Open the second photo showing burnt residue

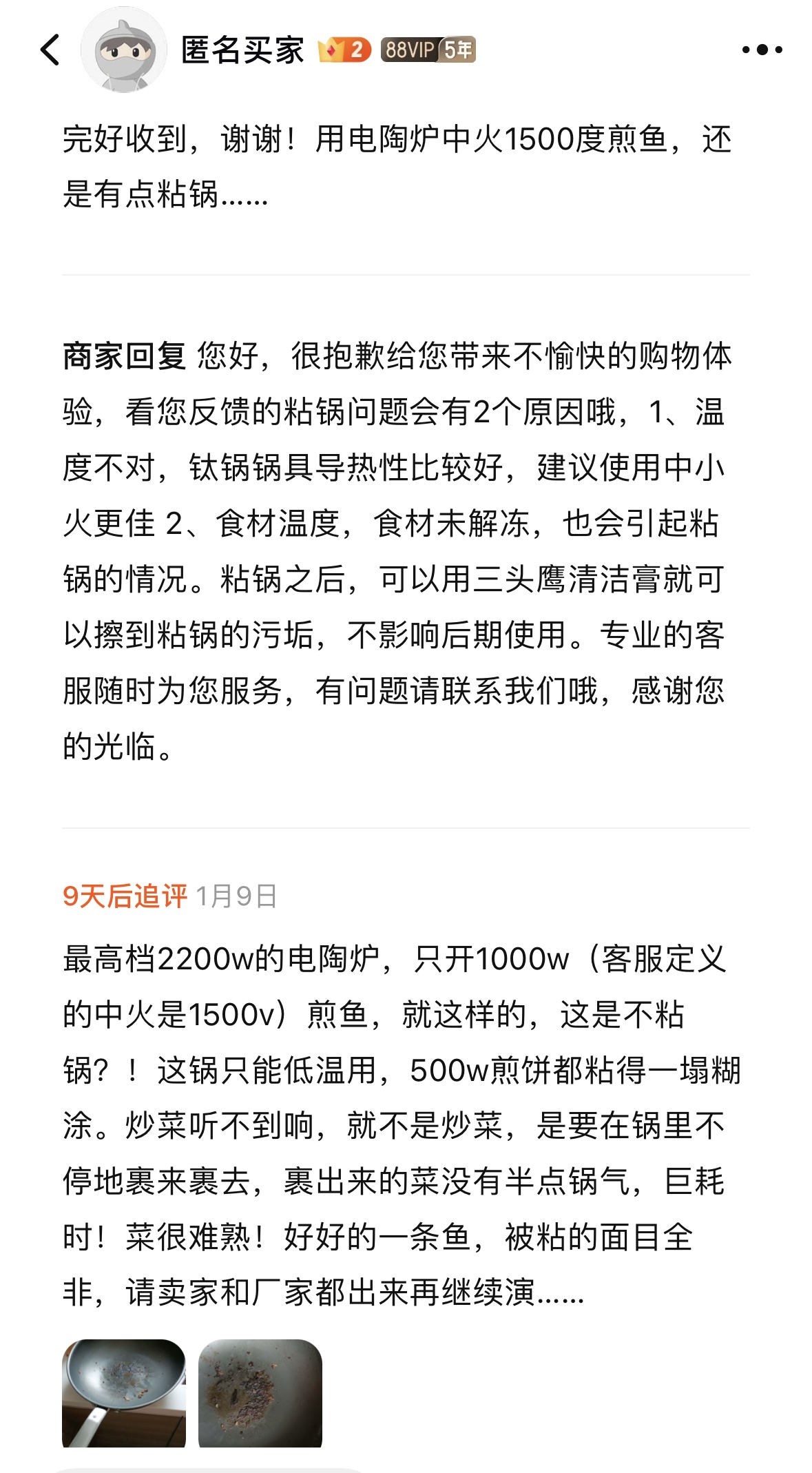click(x=260, y=1392)
